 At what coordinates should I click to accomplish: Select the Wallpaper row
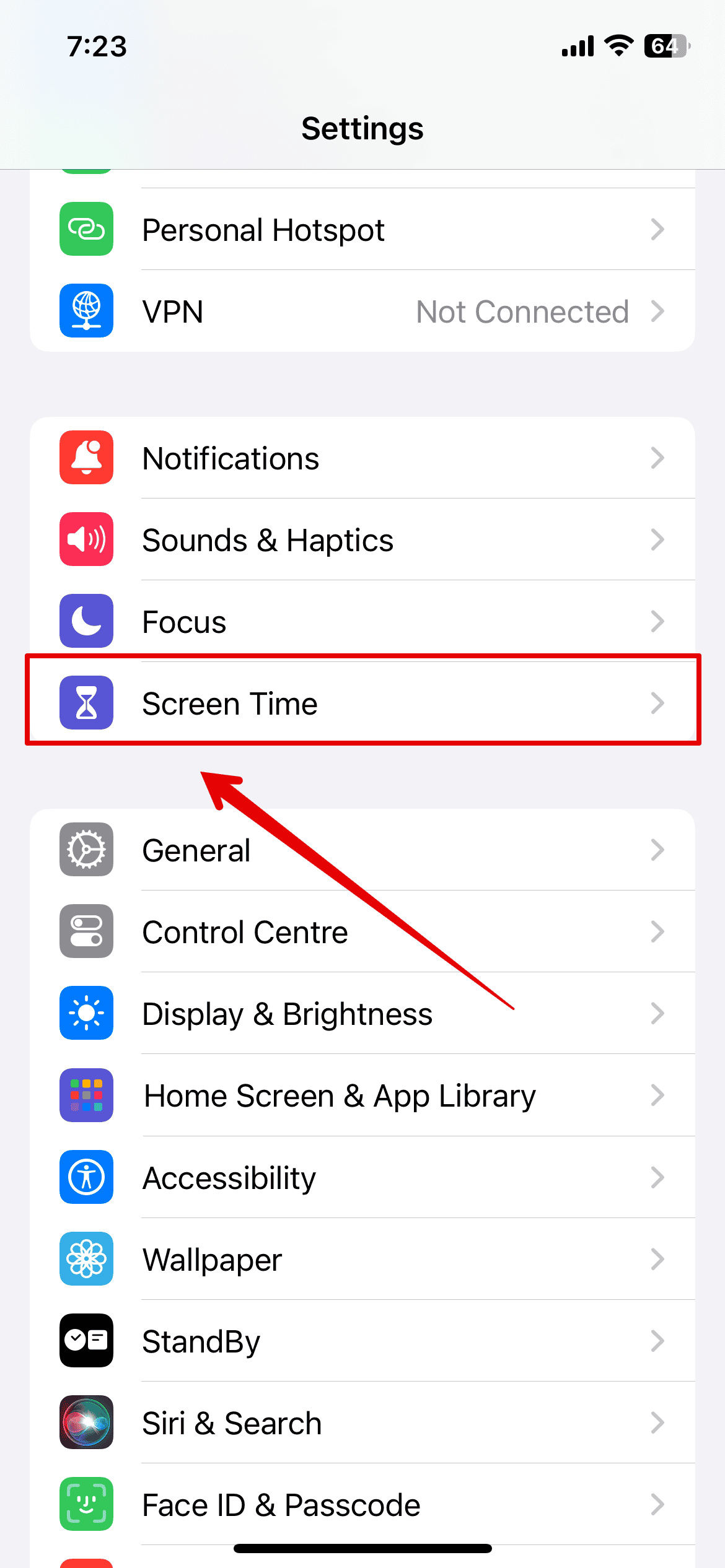pyautogui.click(x=362, y=1259)
